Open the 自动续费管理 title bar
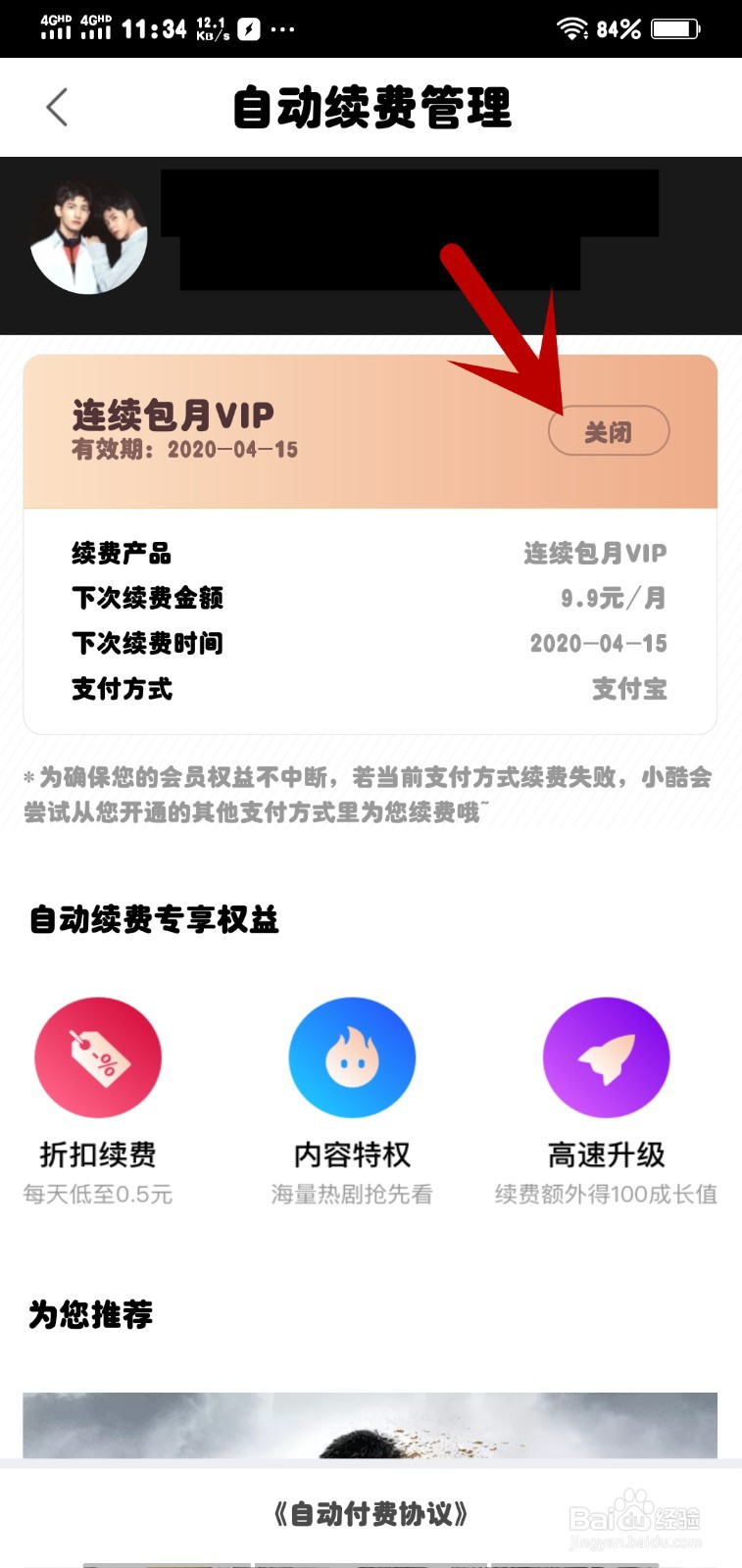Viewport: 742px width, 1568px height. point(371,109)
